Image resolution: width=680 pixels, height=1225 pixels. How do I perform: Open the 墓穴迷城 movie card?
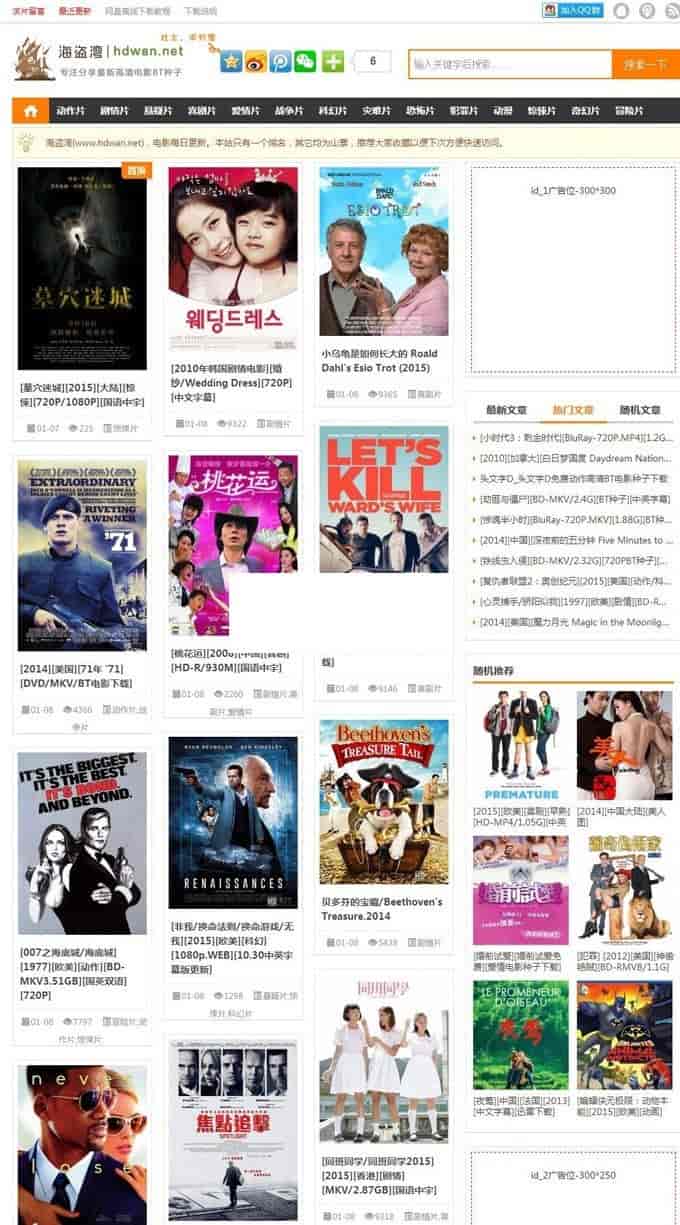tap(82, 268)
